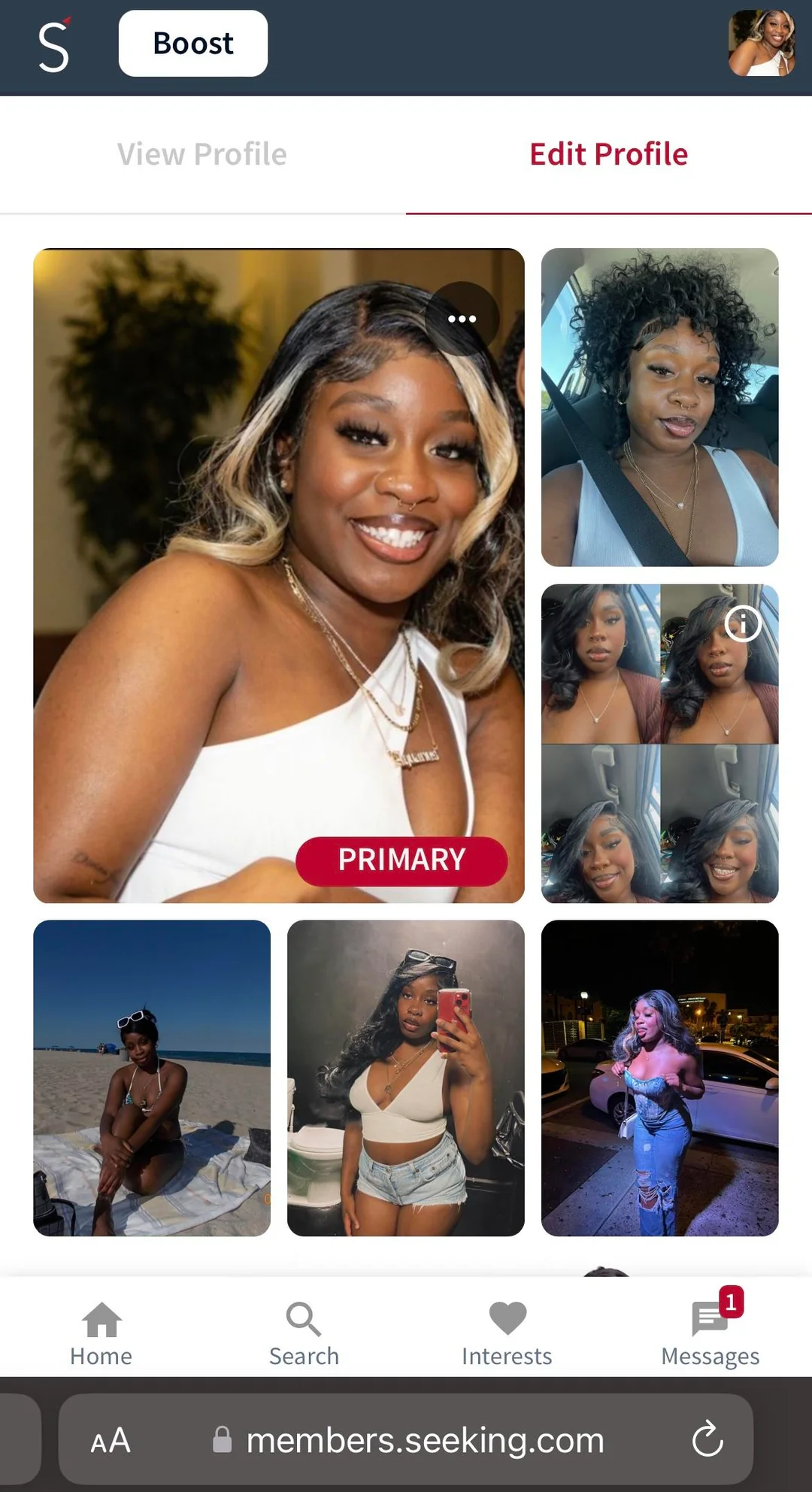This screenshot has width=812, height=1492.
Task: Open the profile avatar in the header
Action: click(x=762, y=43)
